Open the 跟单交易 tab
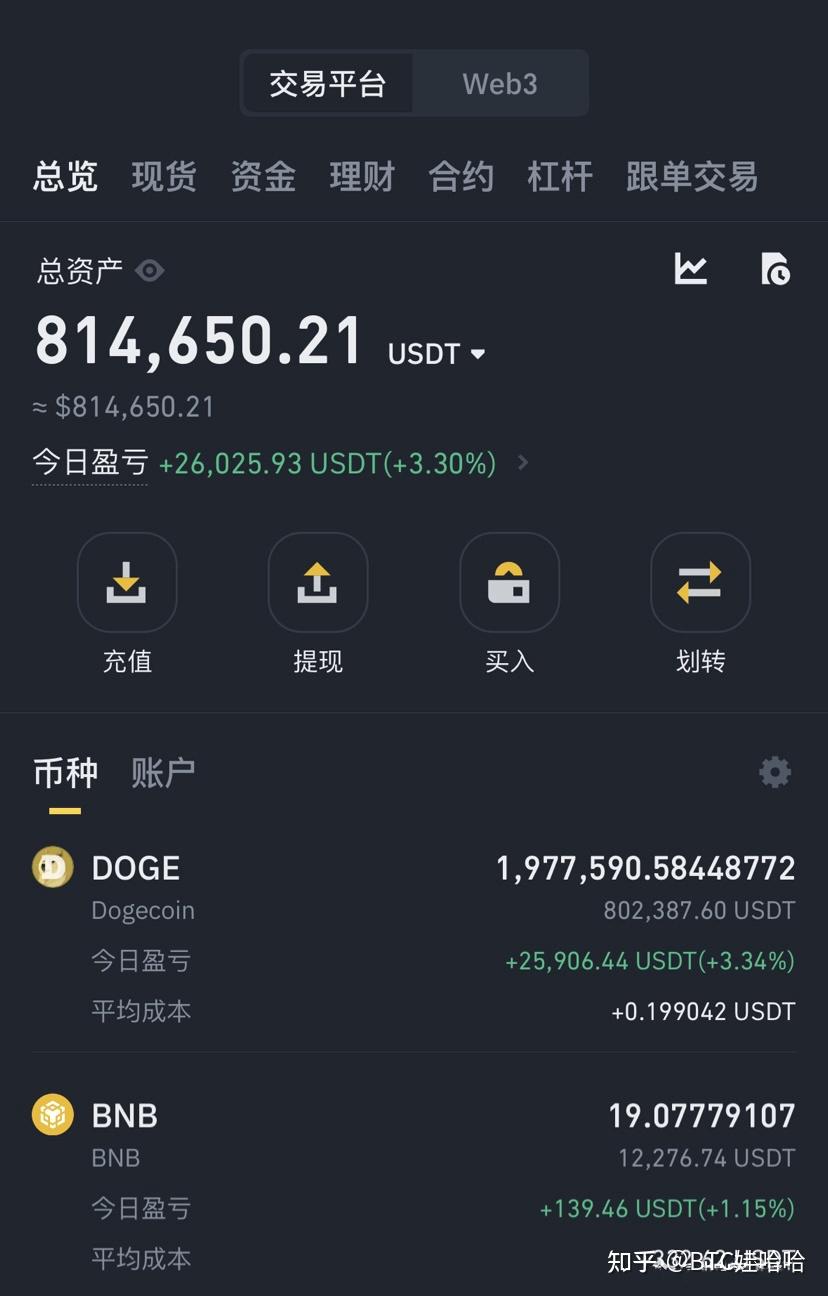This screenshot has width=828, height=1296. (x=692, y=177)
